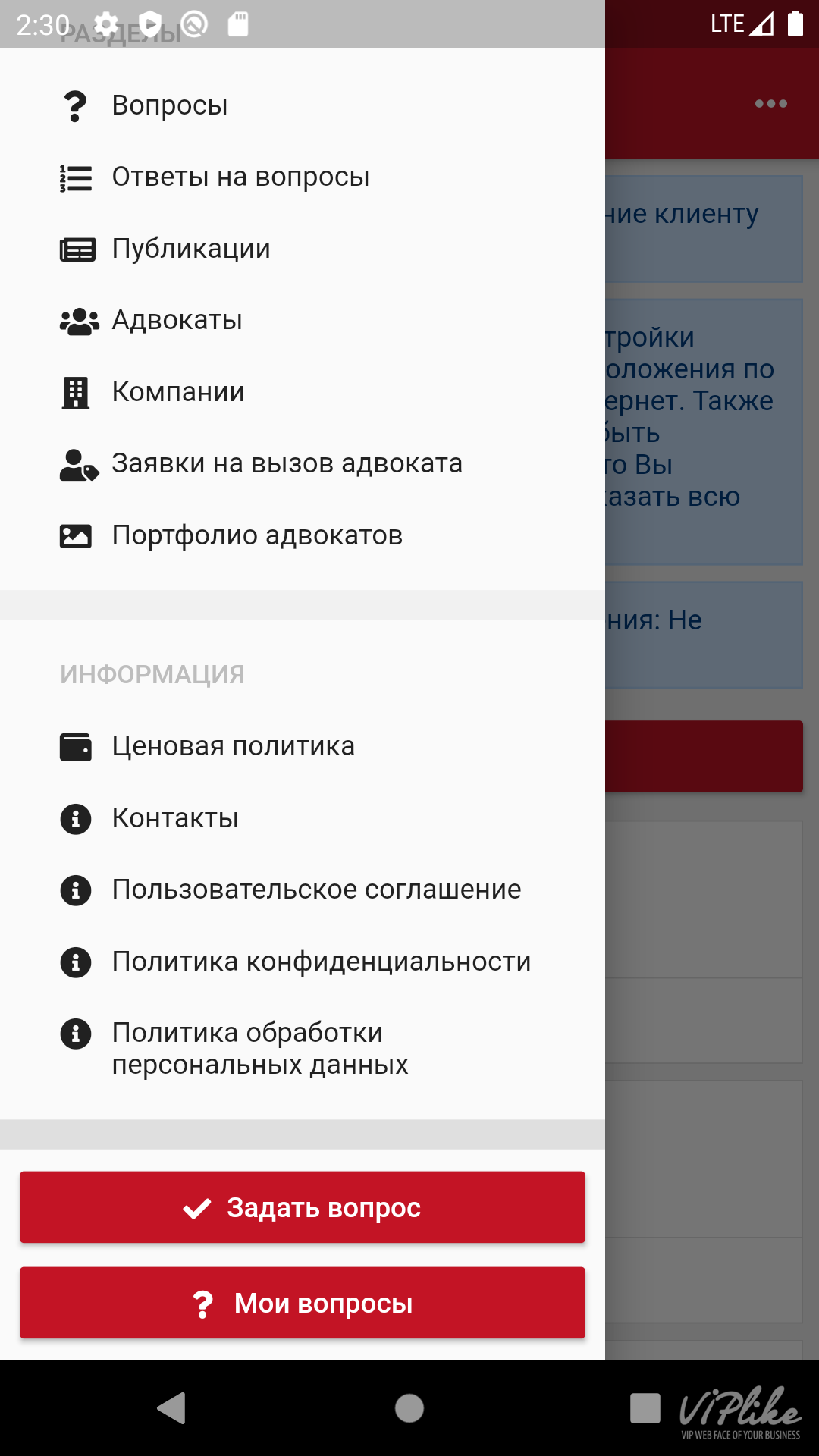Open Публикации from the drawer

(303, 249)
